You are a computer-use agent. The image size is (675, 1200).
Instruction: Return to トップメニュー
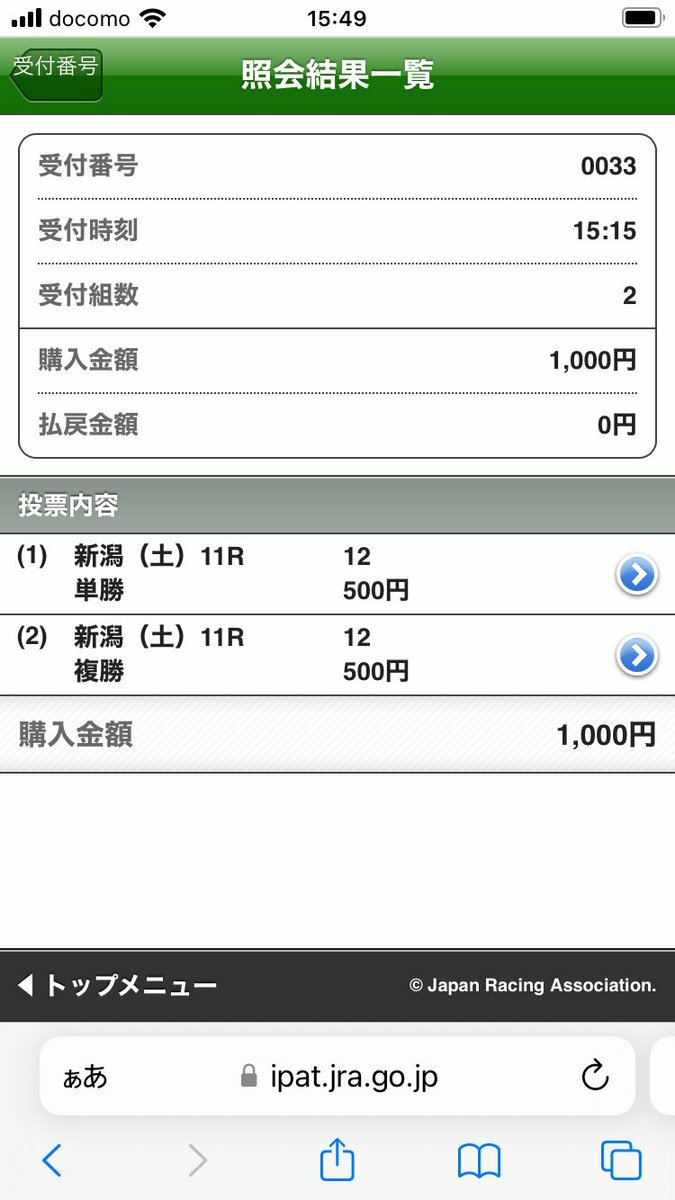point(117,986)
